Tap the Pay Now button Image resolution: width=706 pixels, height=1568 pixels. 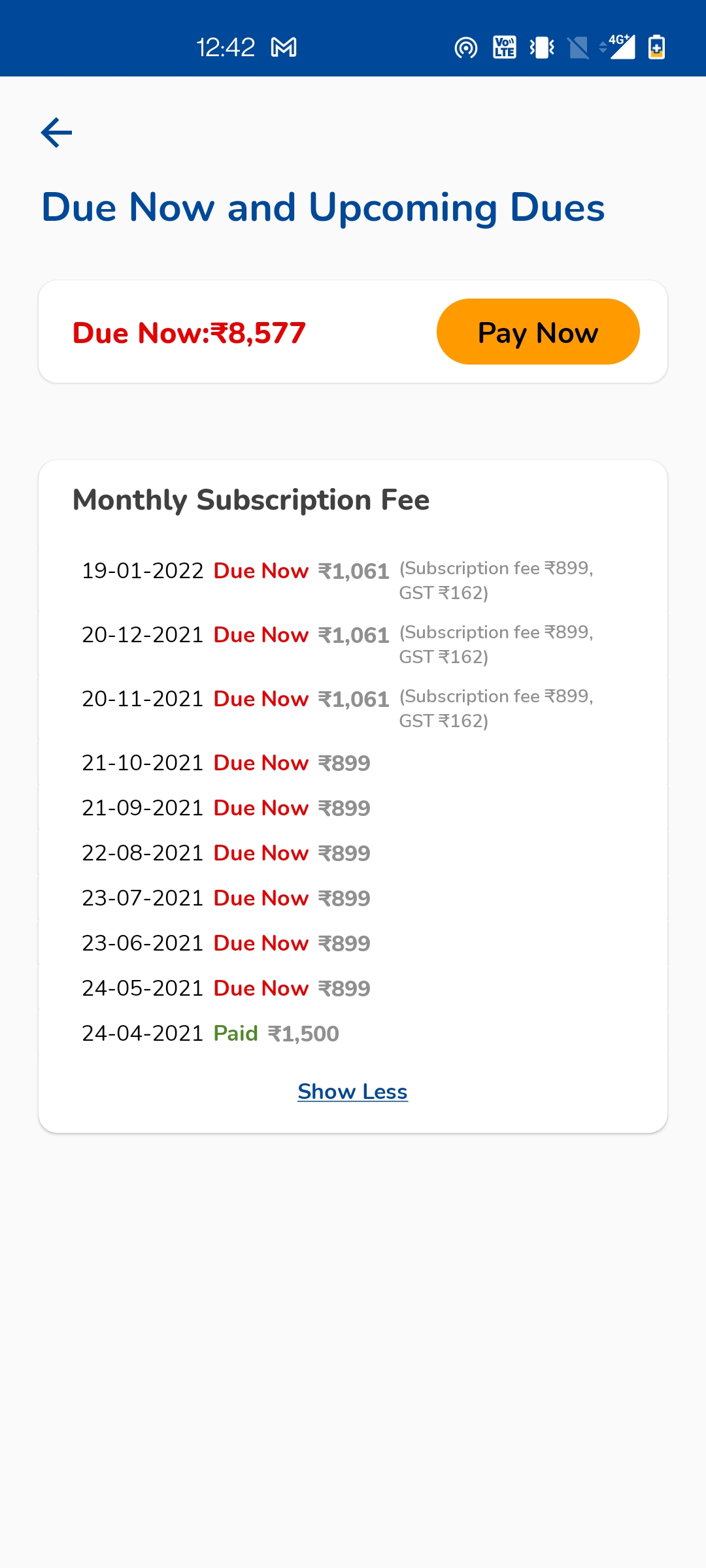[537, 332]
